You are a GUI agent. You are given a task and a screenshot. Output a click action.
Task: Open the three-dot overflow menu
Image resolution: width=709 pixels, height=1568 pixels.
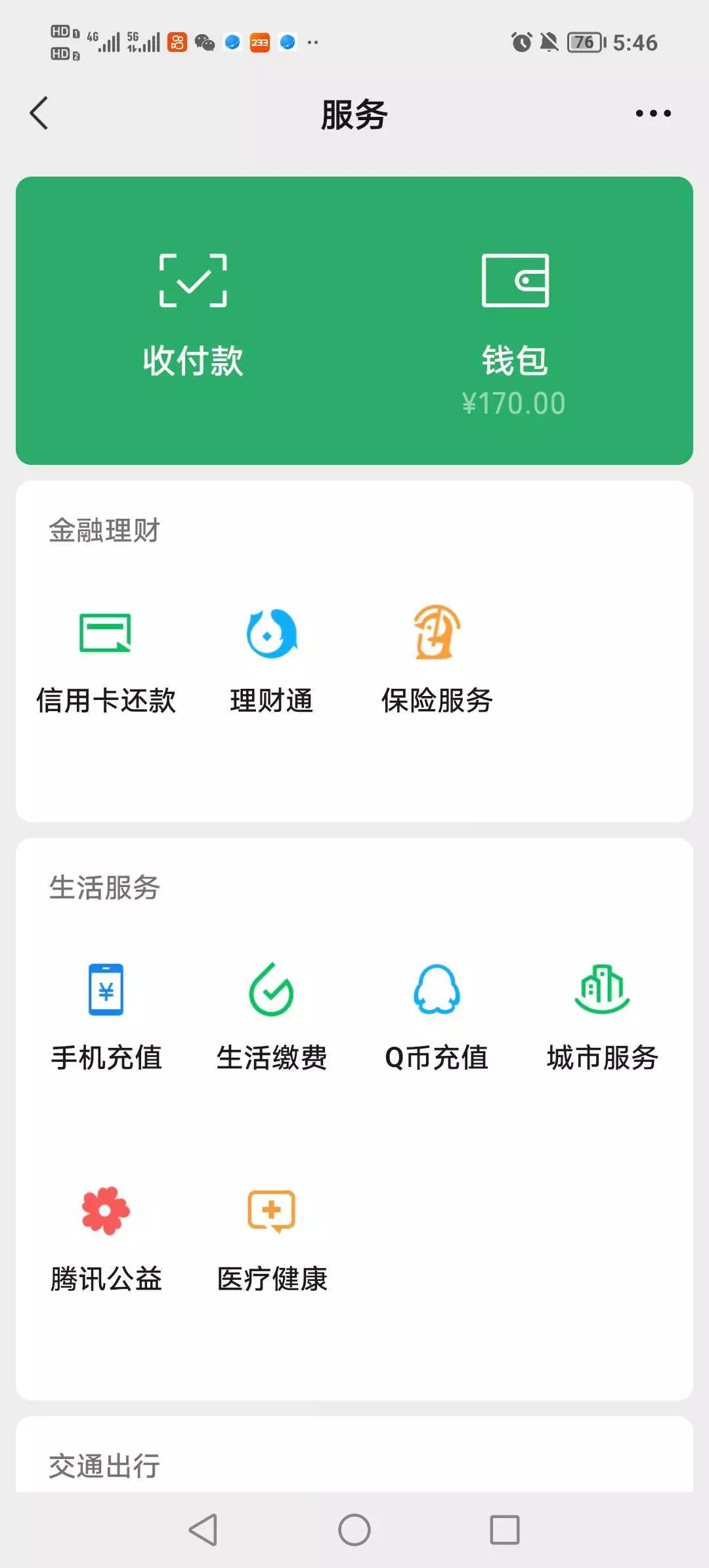click(x=653, y=114)
